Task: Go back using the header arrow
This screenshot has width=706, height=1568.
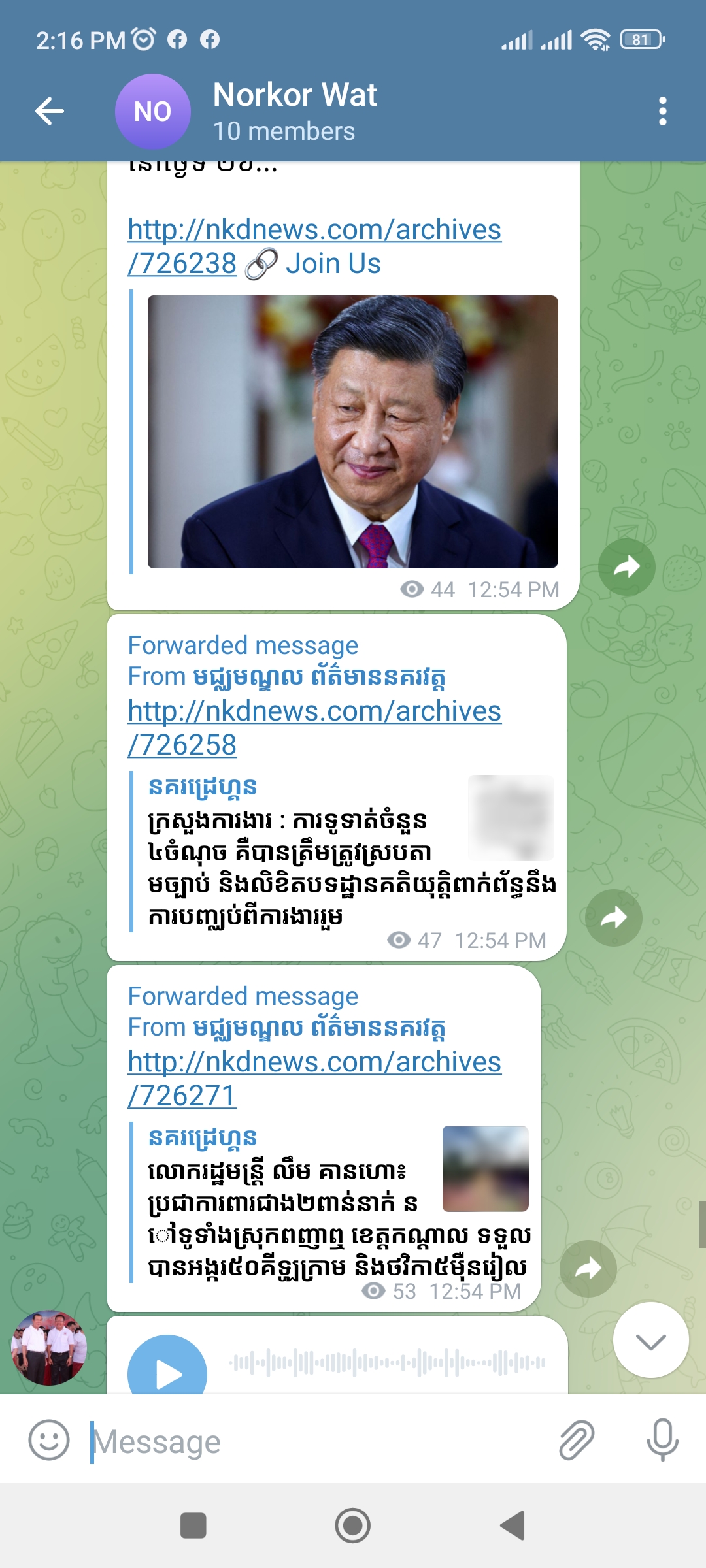Action: [50, 111]
